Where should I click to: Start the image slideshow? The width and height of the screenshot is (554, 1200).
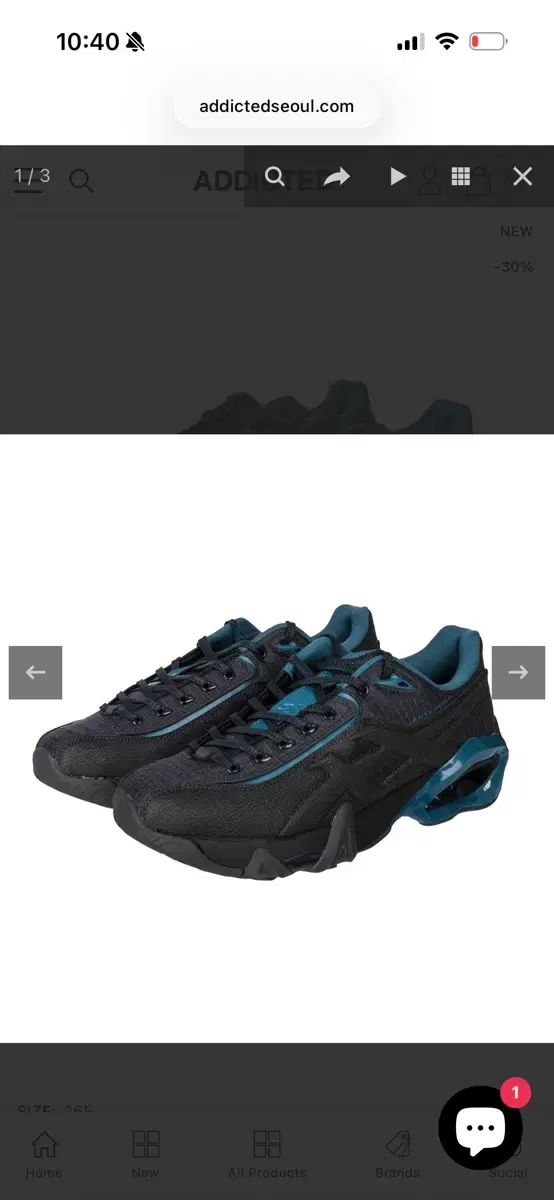click(x=398, y=177)
